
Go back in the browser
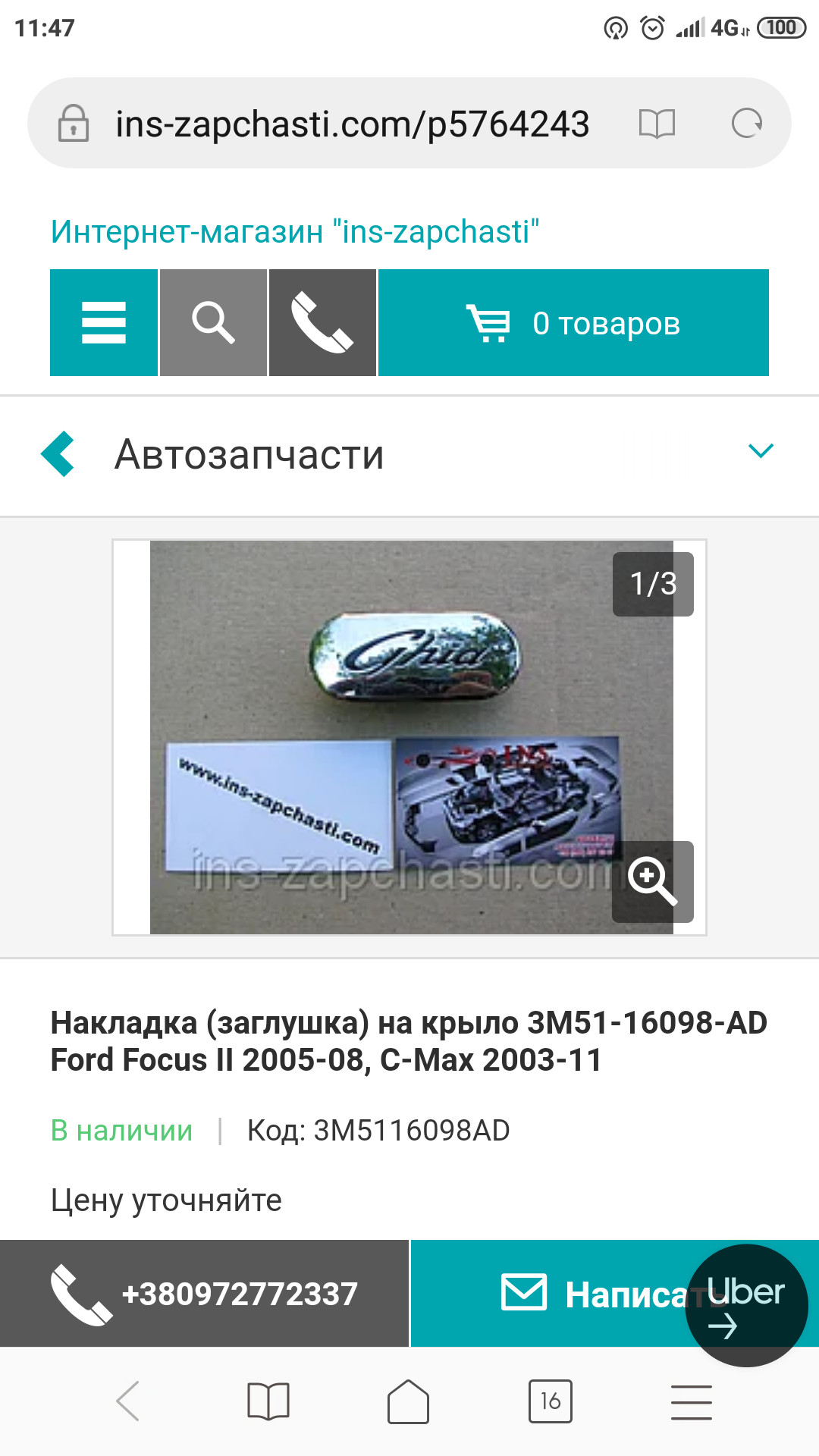click(x=127, y=1401)
